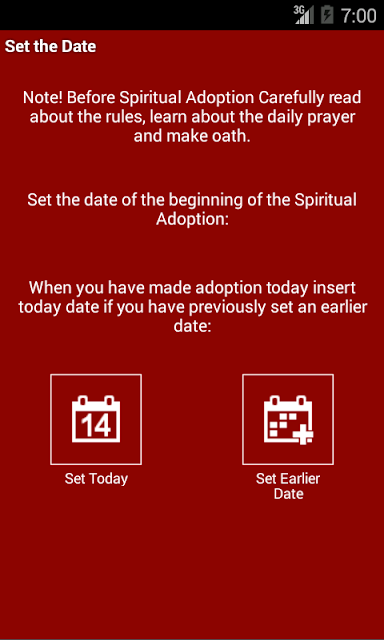Tap the Set Today calendar button
Image resolution: width=384 pixels, height=640 pixels.
[x=96, y=419]
